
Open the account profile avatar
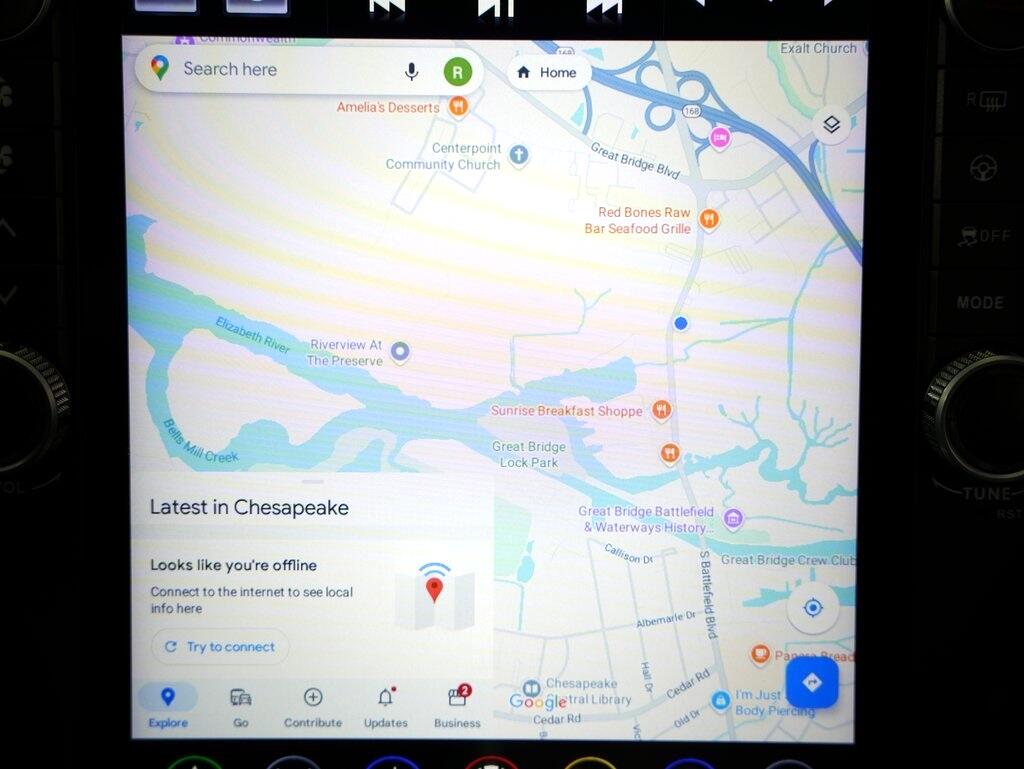[457, 71]
